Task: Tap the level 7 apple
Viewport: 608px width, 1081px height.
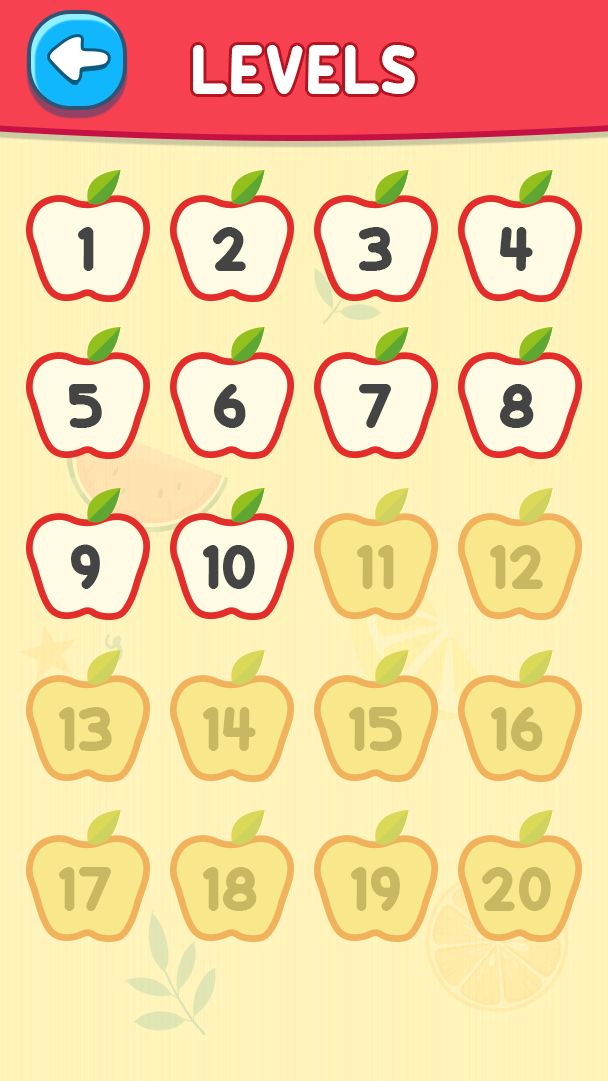Action: pyautogui.click(x=375, y=405)
